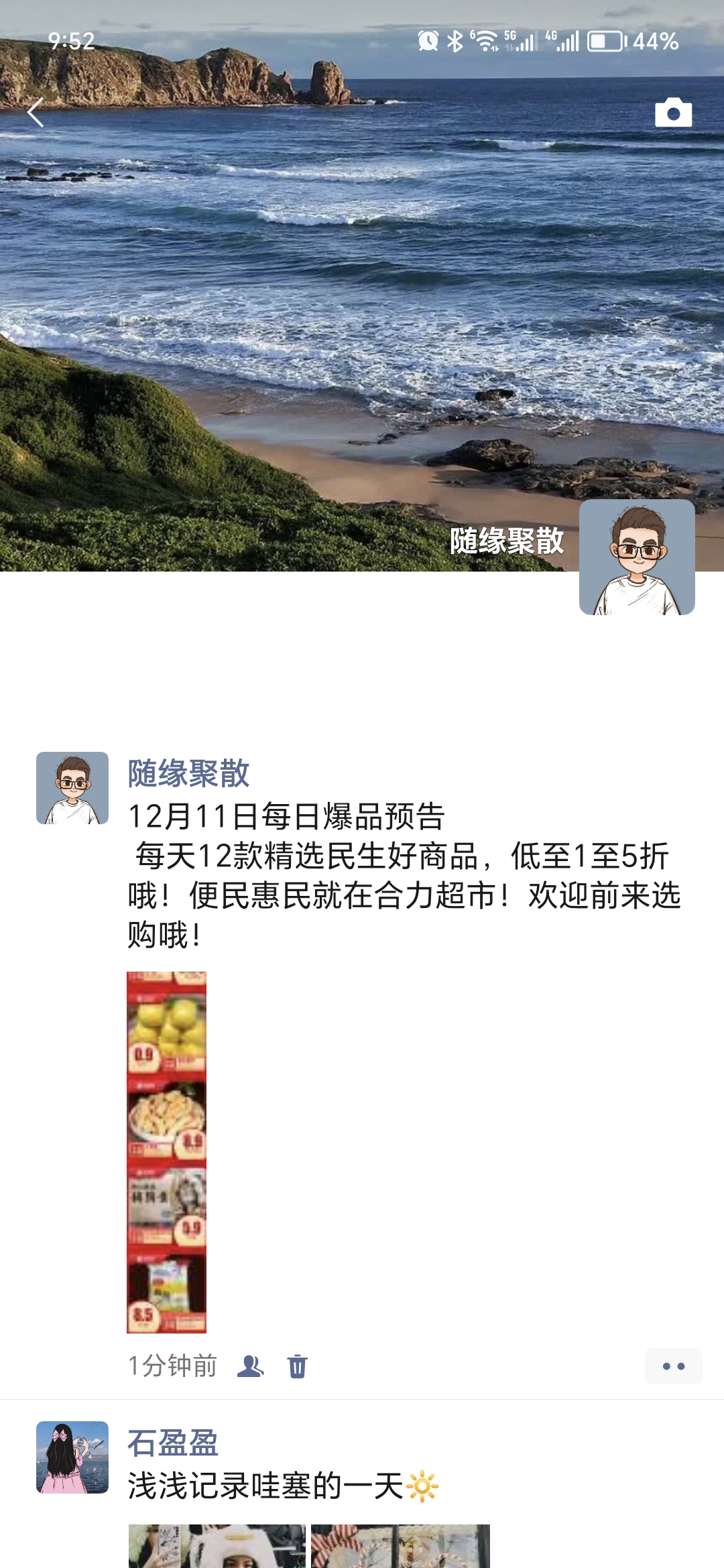Viewport: 724px width, 1568px height.
Task: Open the two-dot like and comment menu
Action: coord(673,1366)
